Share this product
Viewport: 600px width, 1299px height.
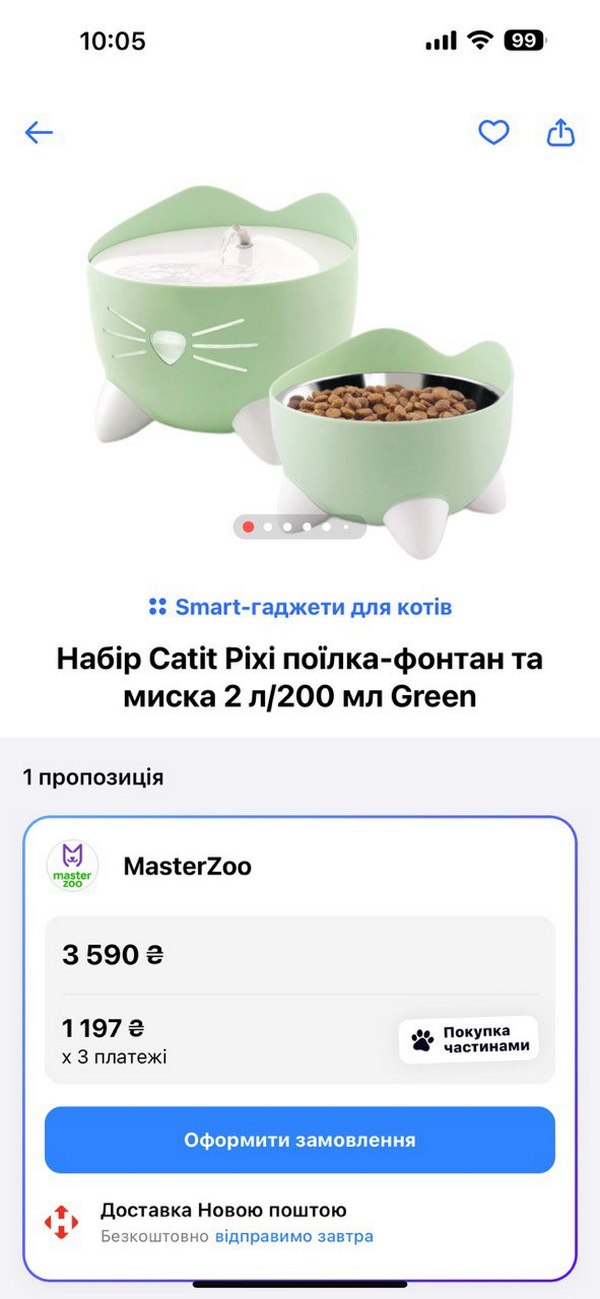[561, 133]
